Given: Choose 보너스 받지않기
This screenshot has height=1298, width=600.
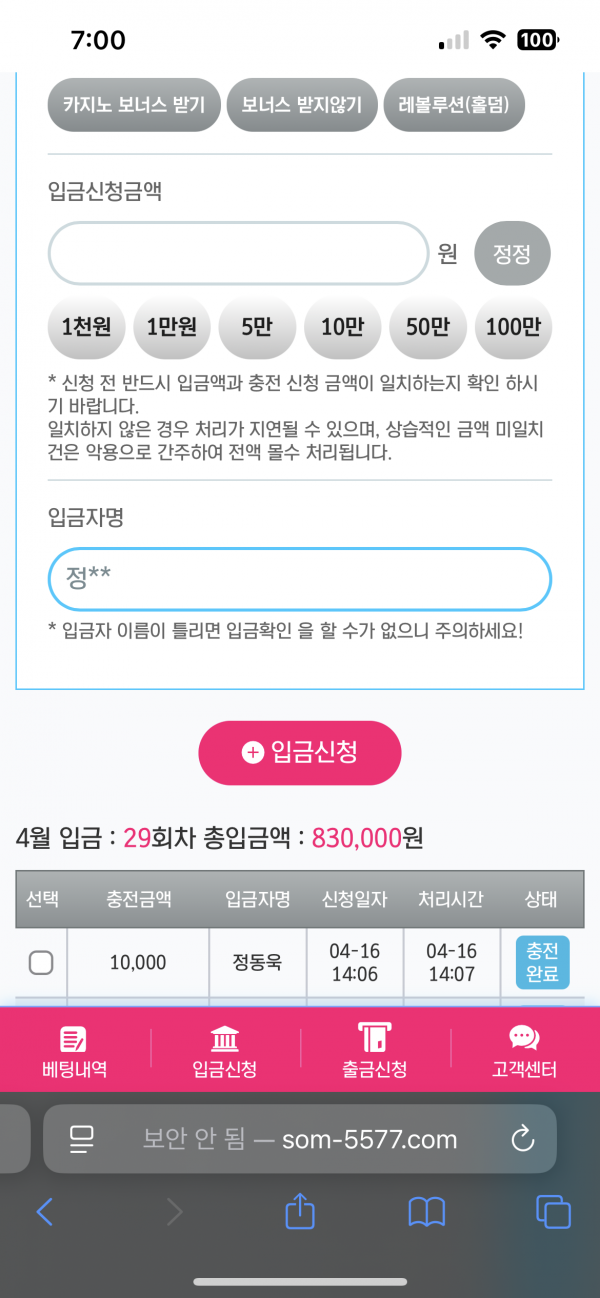Looking at the screenshot, I should (x=301, y=105).
